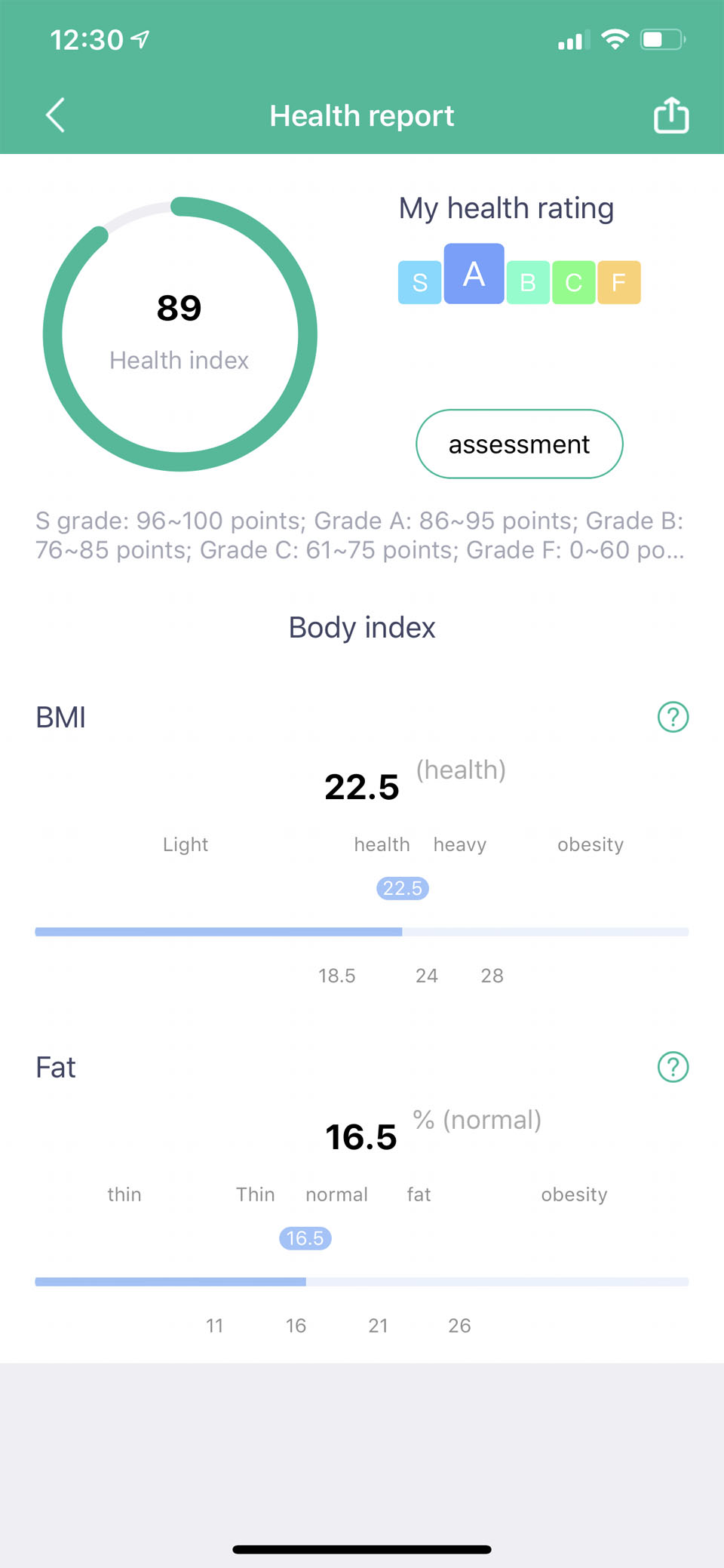Share the health report
The image size is (724, 1568).
click(670, 115)
